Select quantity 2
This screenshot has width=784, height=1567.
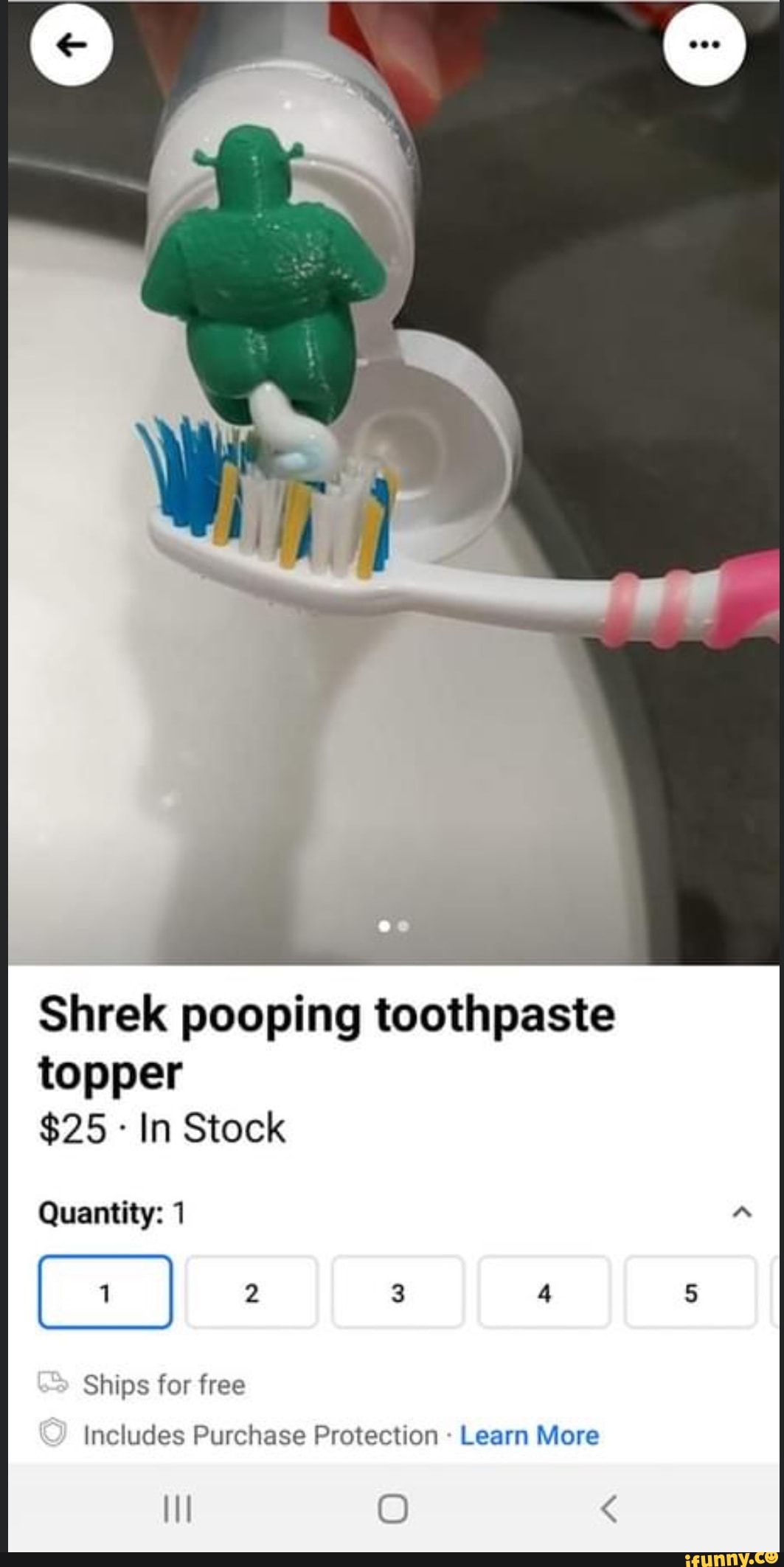coord(251,1293)
